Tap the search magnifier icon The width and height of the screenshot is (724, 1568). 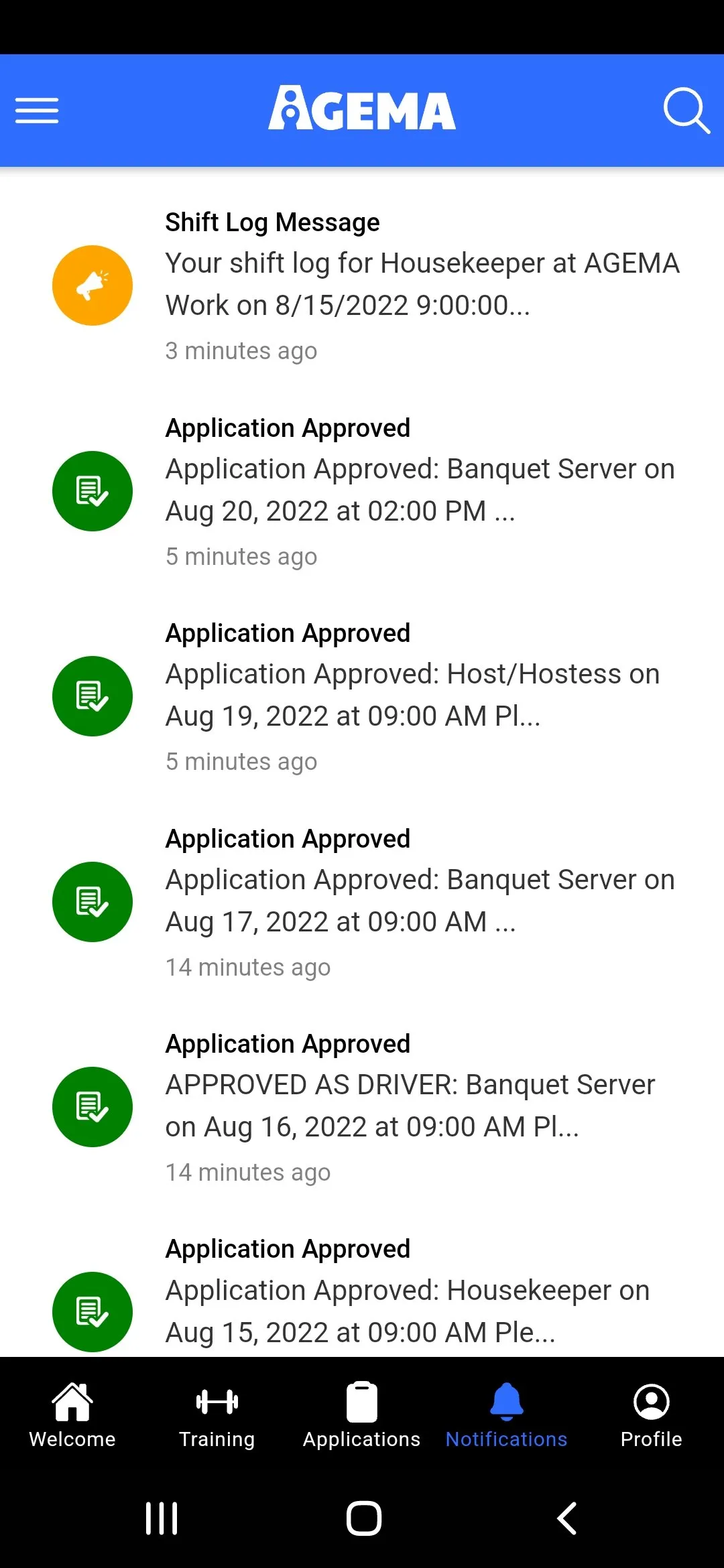686,111
